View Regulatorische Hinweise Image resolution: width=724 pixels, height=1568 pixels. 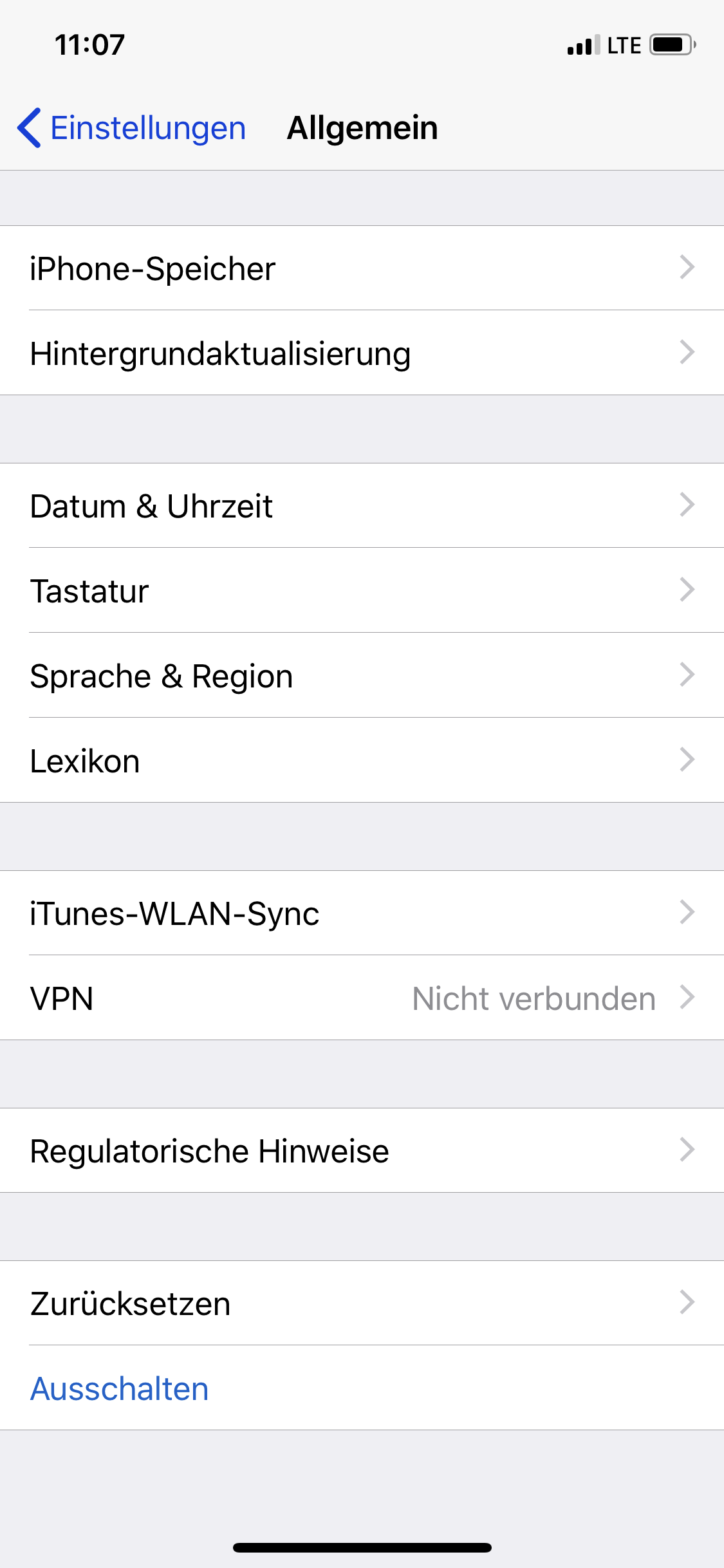362,1150
